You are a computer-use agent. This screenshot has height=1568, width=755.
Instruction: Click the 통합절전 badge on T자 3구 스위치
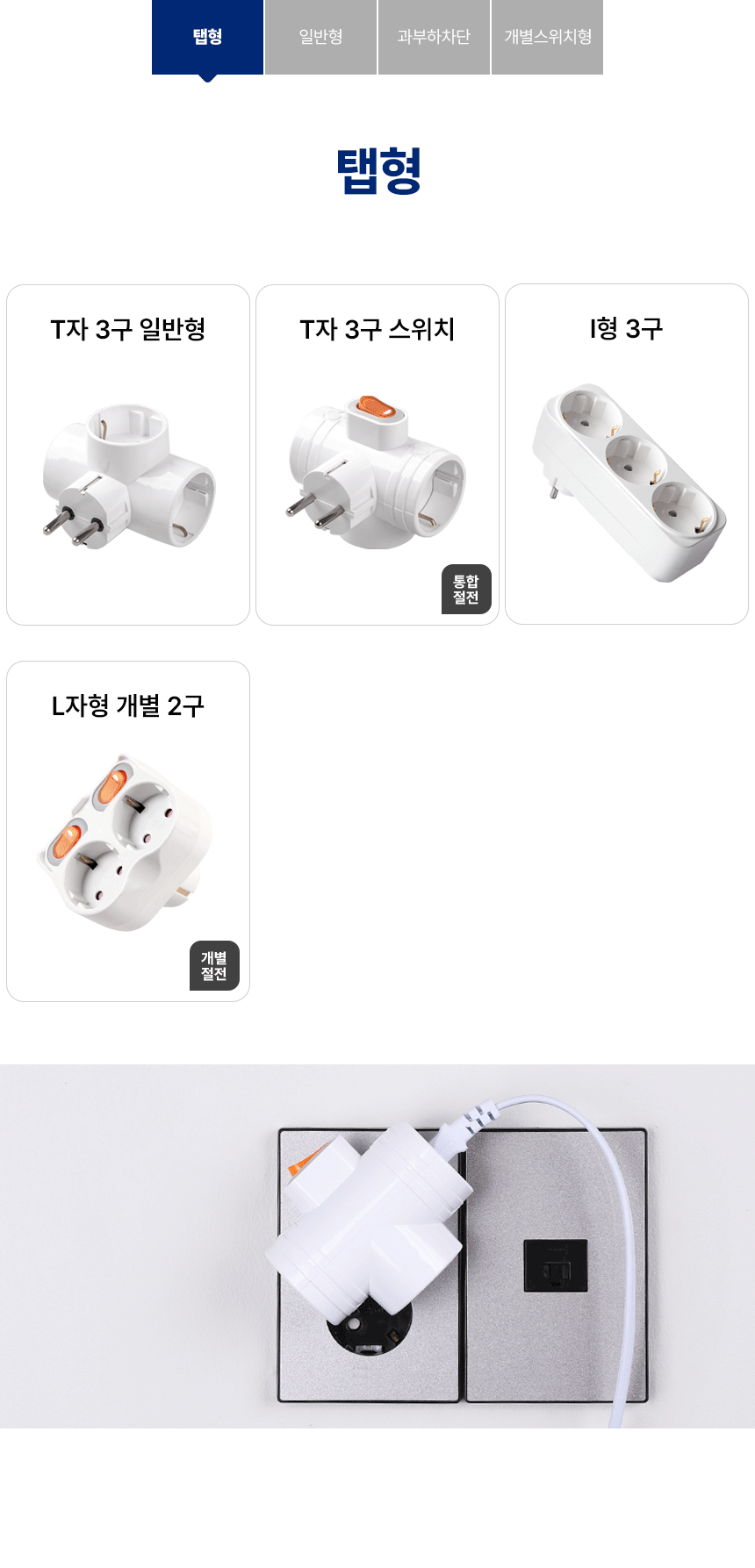[468, 586]
